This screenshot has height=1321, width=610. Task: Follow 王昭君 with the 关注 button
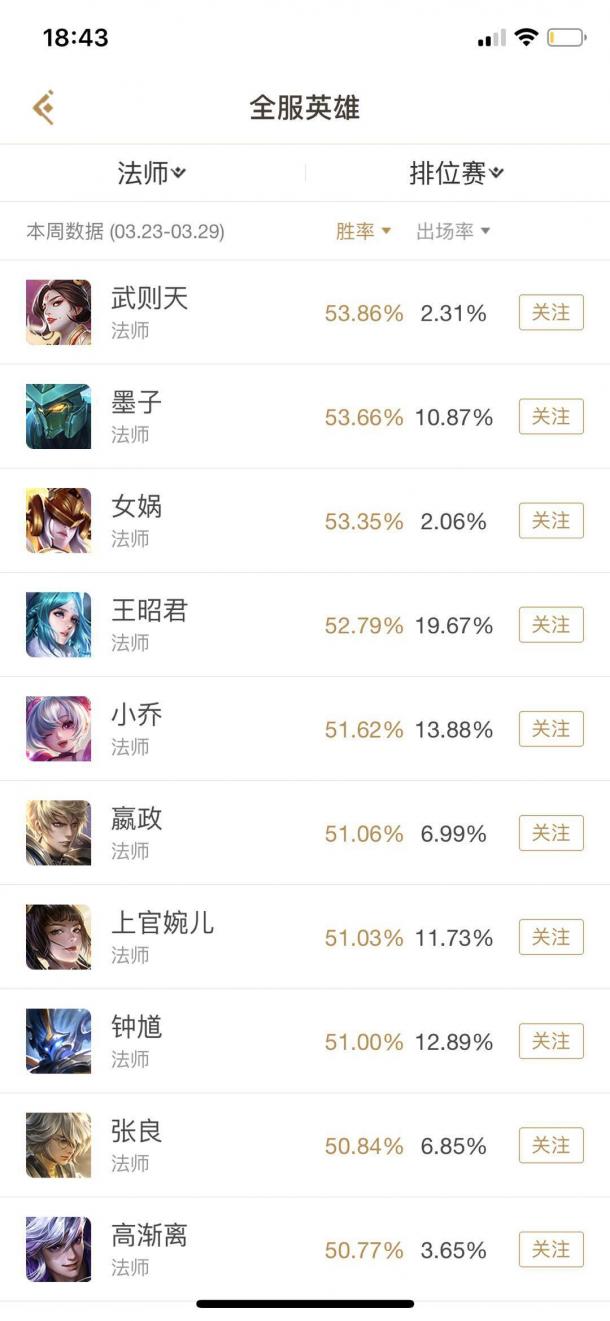point(550,625)
